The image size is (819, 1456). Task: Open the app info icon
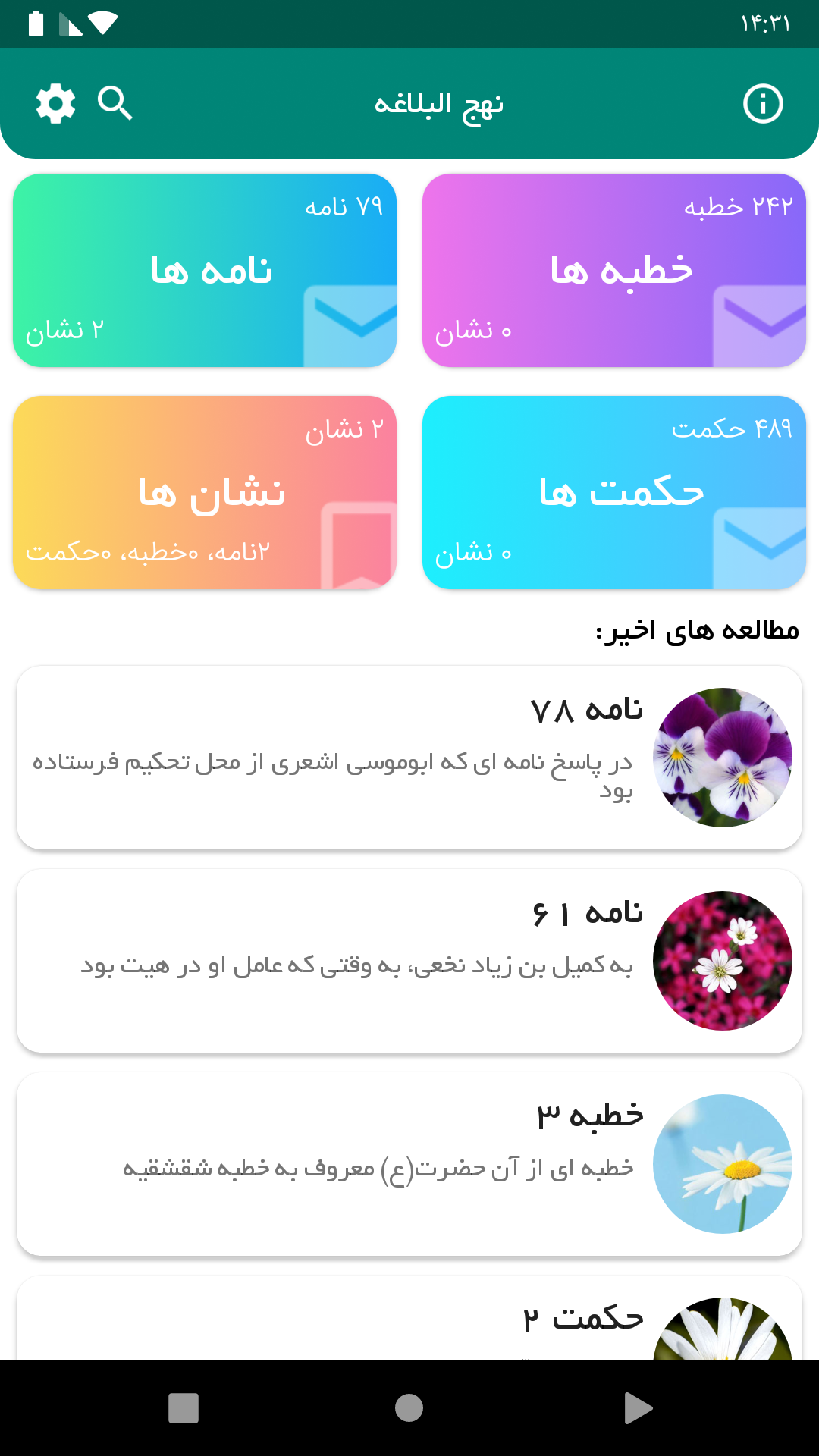point(764,103)
